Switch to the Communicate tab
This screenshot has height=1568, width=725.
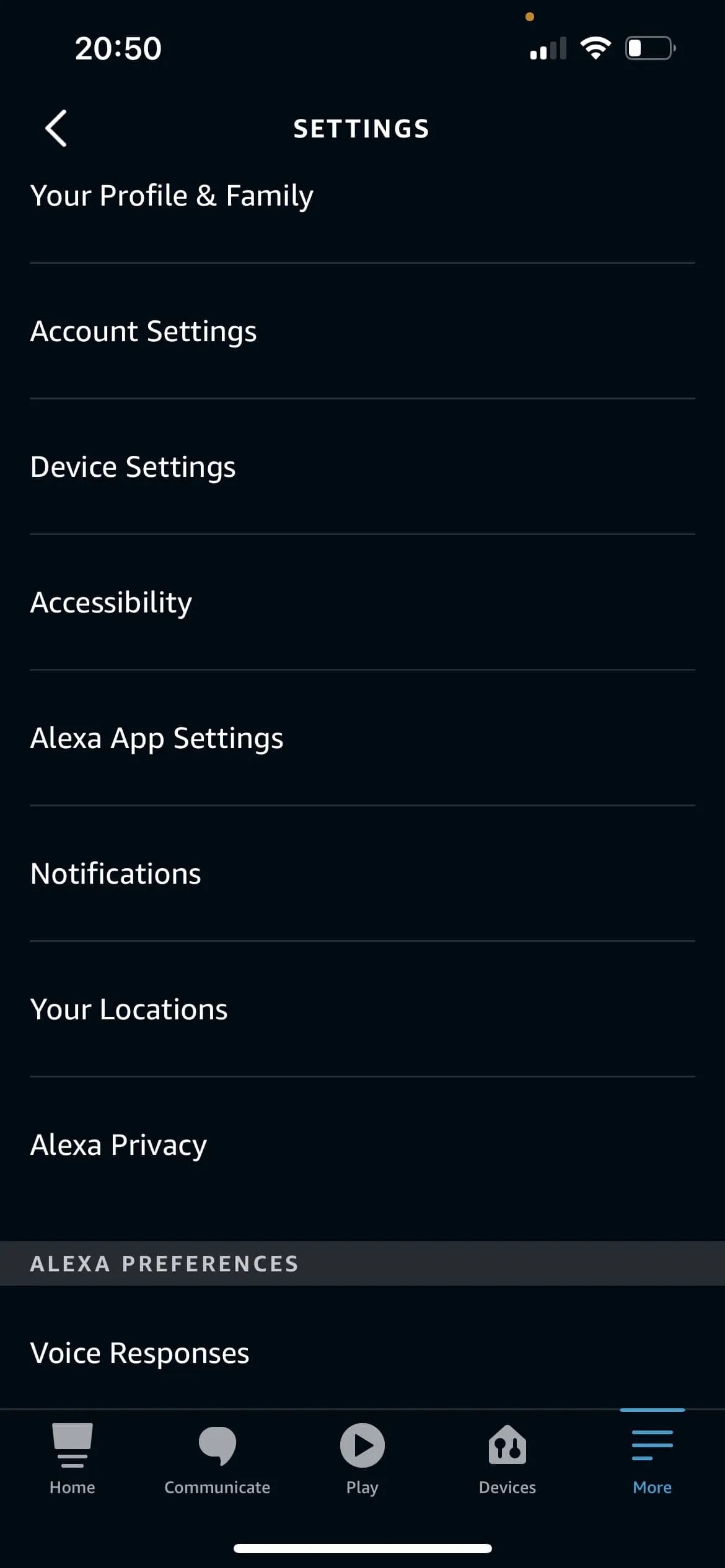click(217, 1459)
